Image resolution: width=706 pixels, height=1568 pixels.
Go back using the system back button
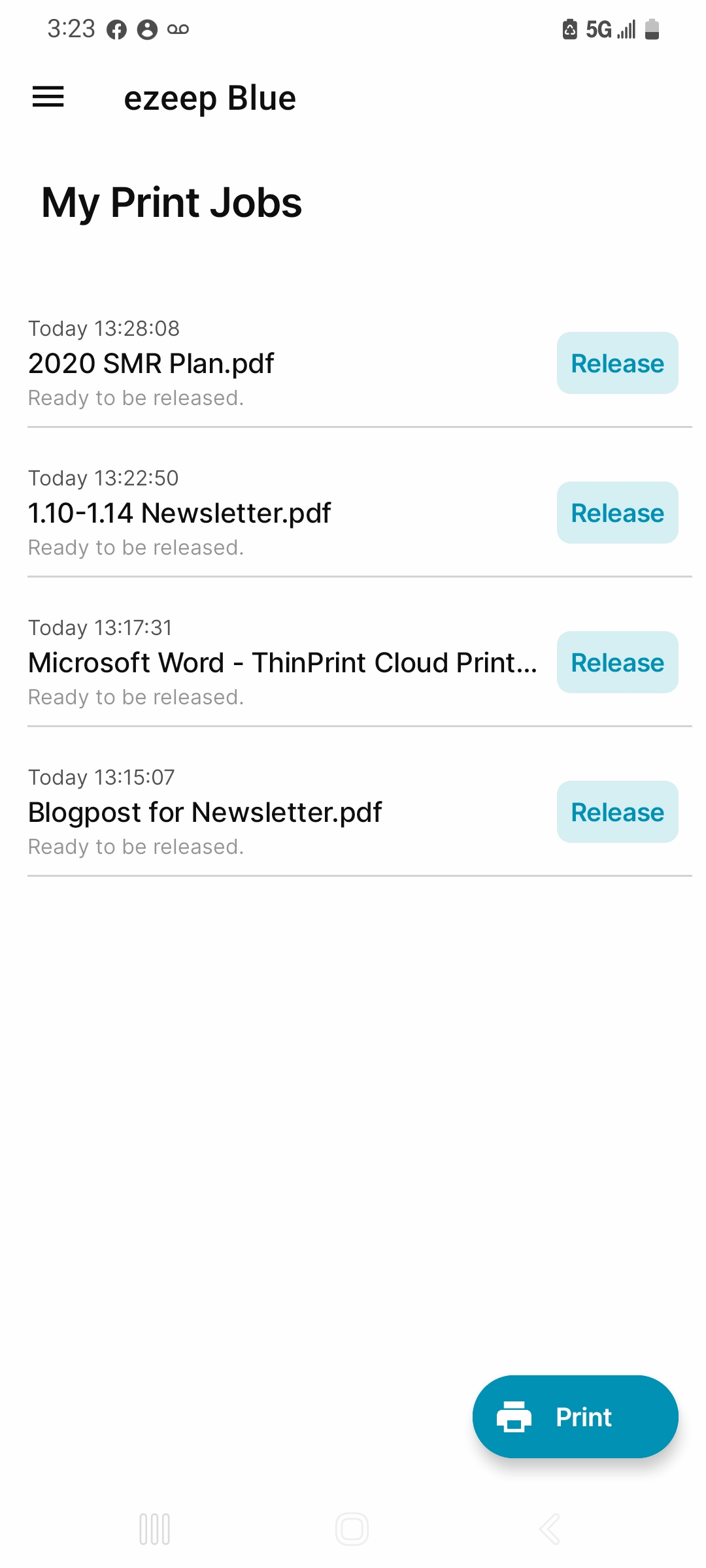(x=549, y=1529)
